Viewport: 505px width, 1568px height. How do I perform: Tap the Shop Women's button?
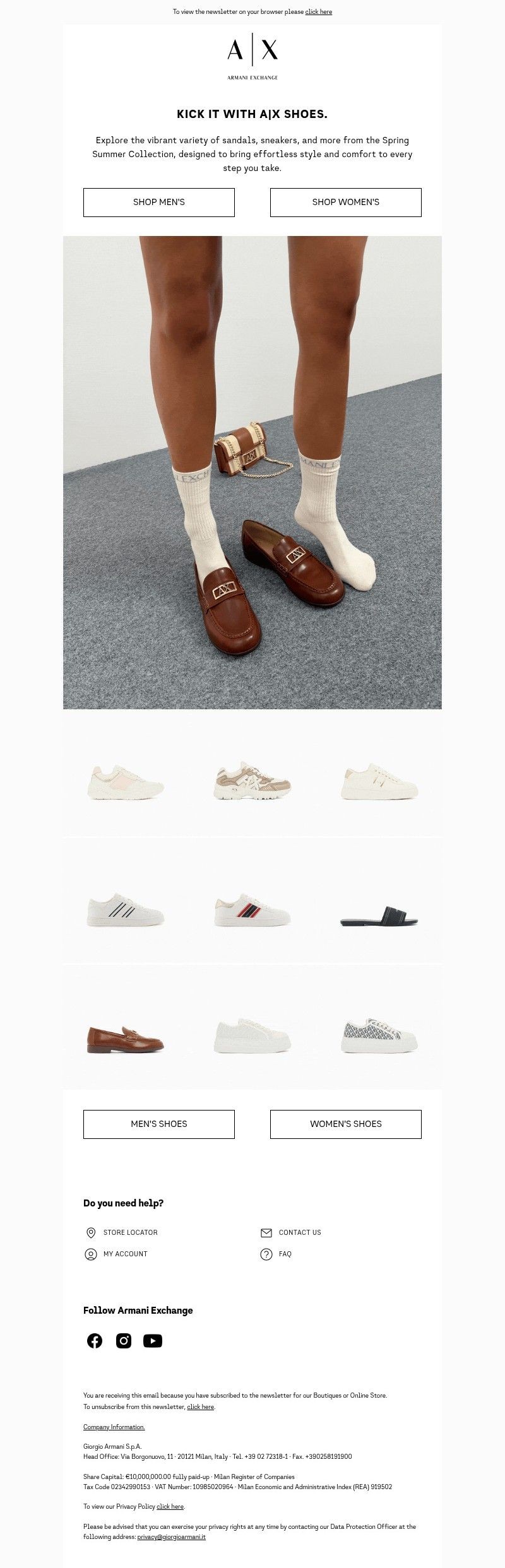coord(345,202)
